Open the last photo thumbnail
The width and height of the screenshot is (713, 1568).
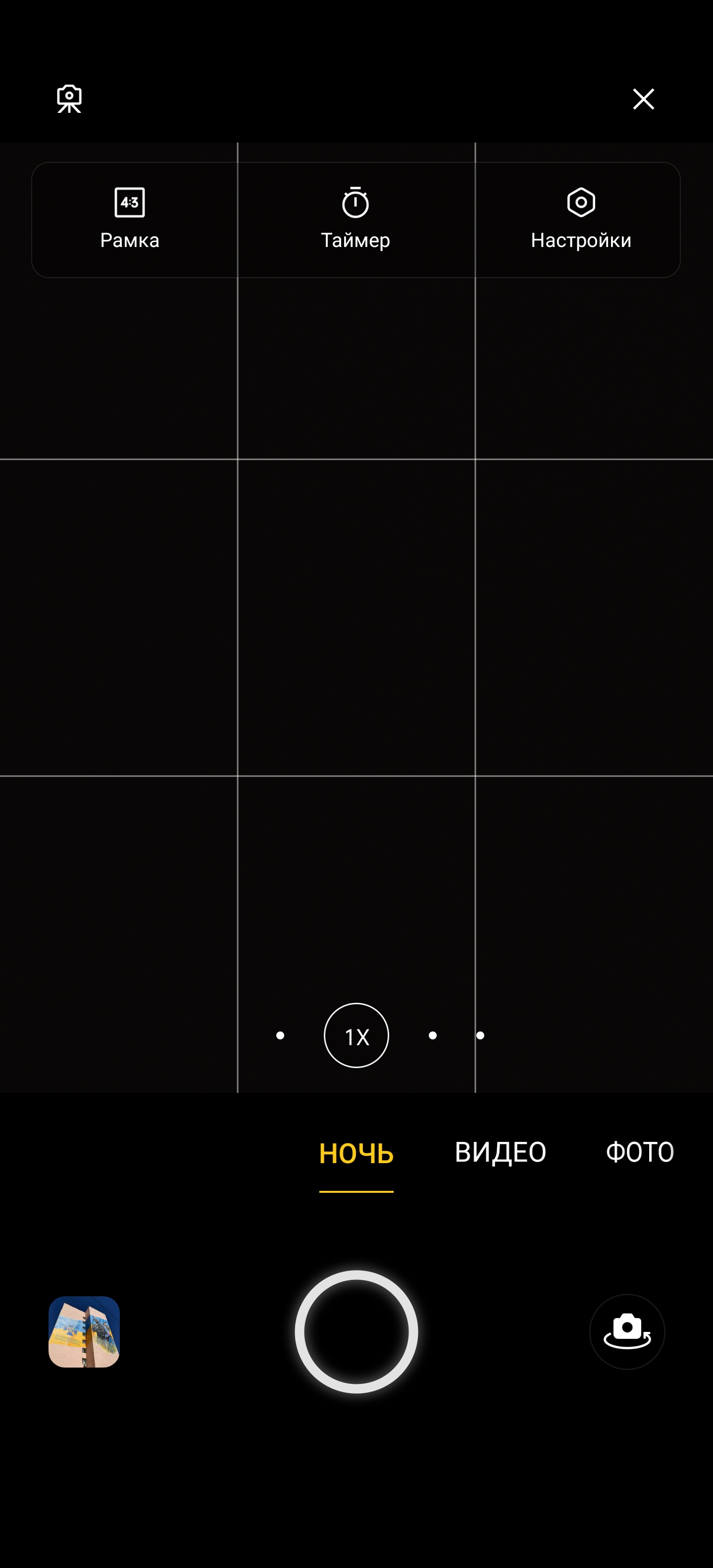click(84, 1332)
